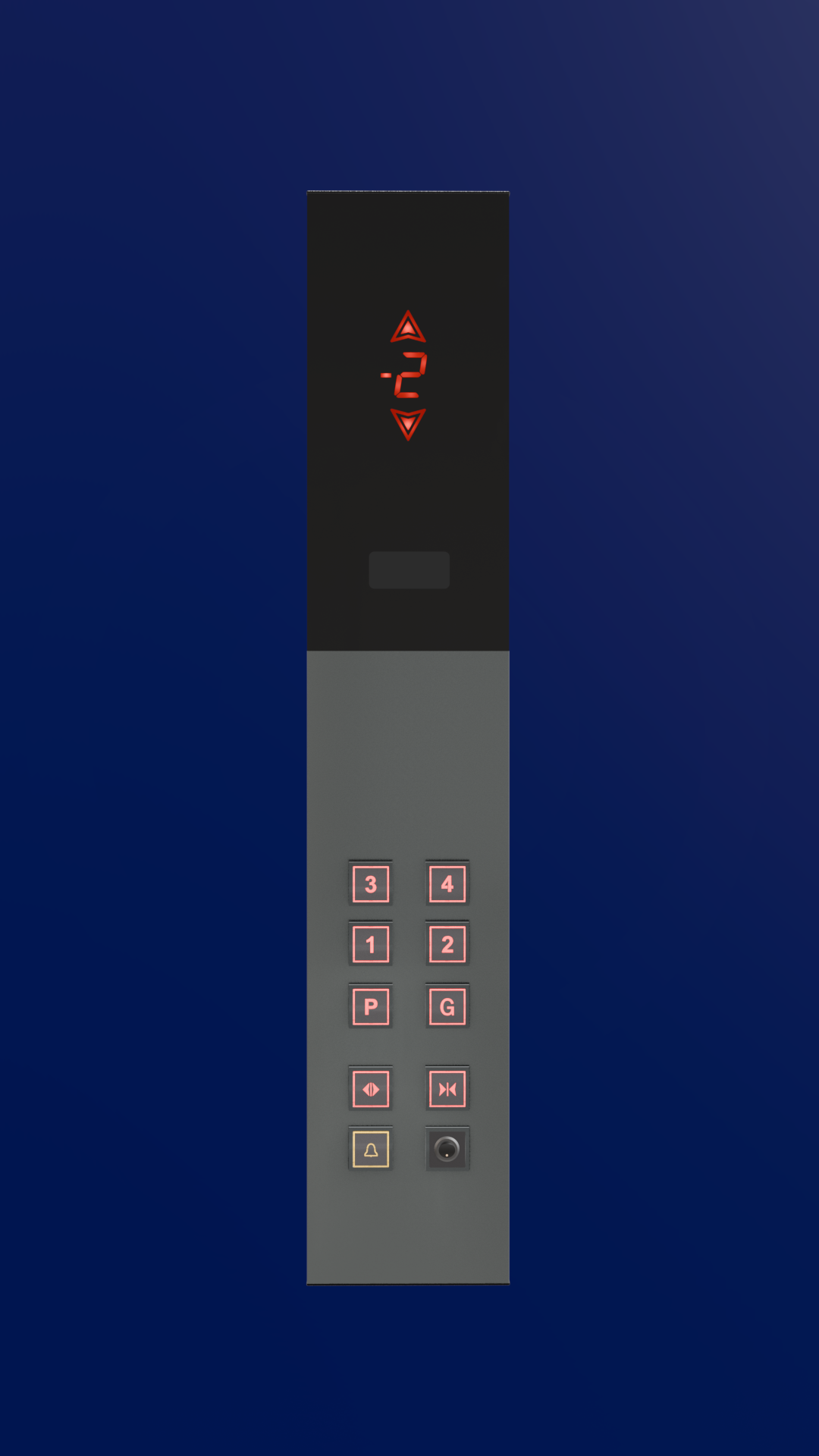Select floor 3 button
The height and width of the screenshot is (1456, 819).
pyautogui.click(x=371, y=884)
